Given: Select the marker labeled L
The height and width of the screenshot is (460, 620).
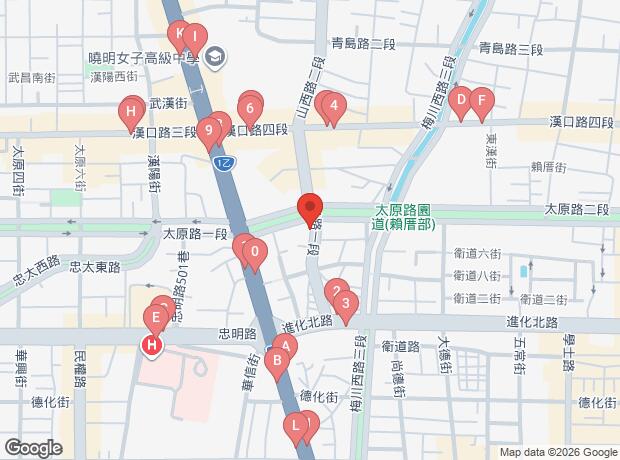Looking at the screenshot, I should point(296,427).
